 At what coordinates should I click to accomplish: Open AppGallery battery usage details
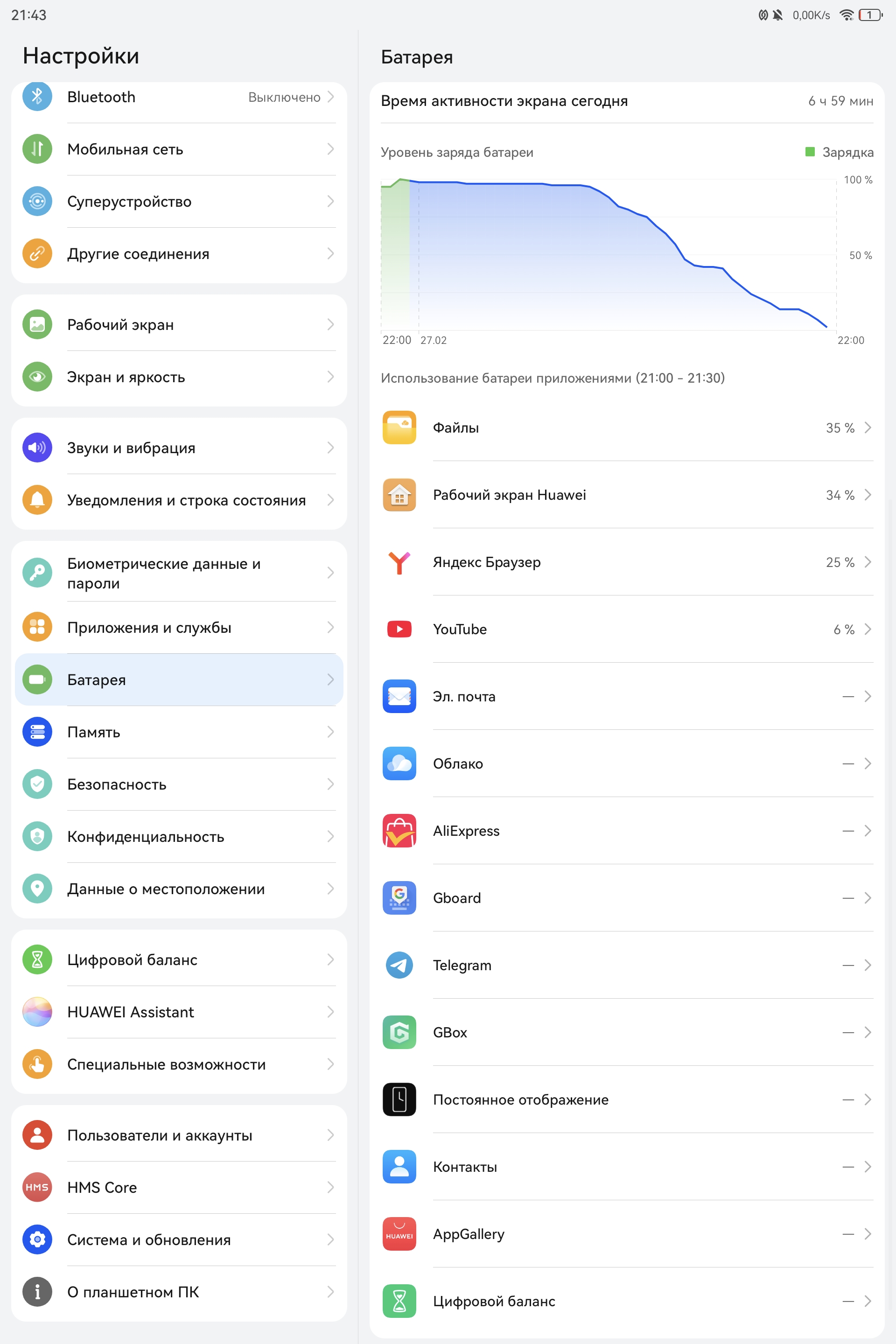[627, 1234]
